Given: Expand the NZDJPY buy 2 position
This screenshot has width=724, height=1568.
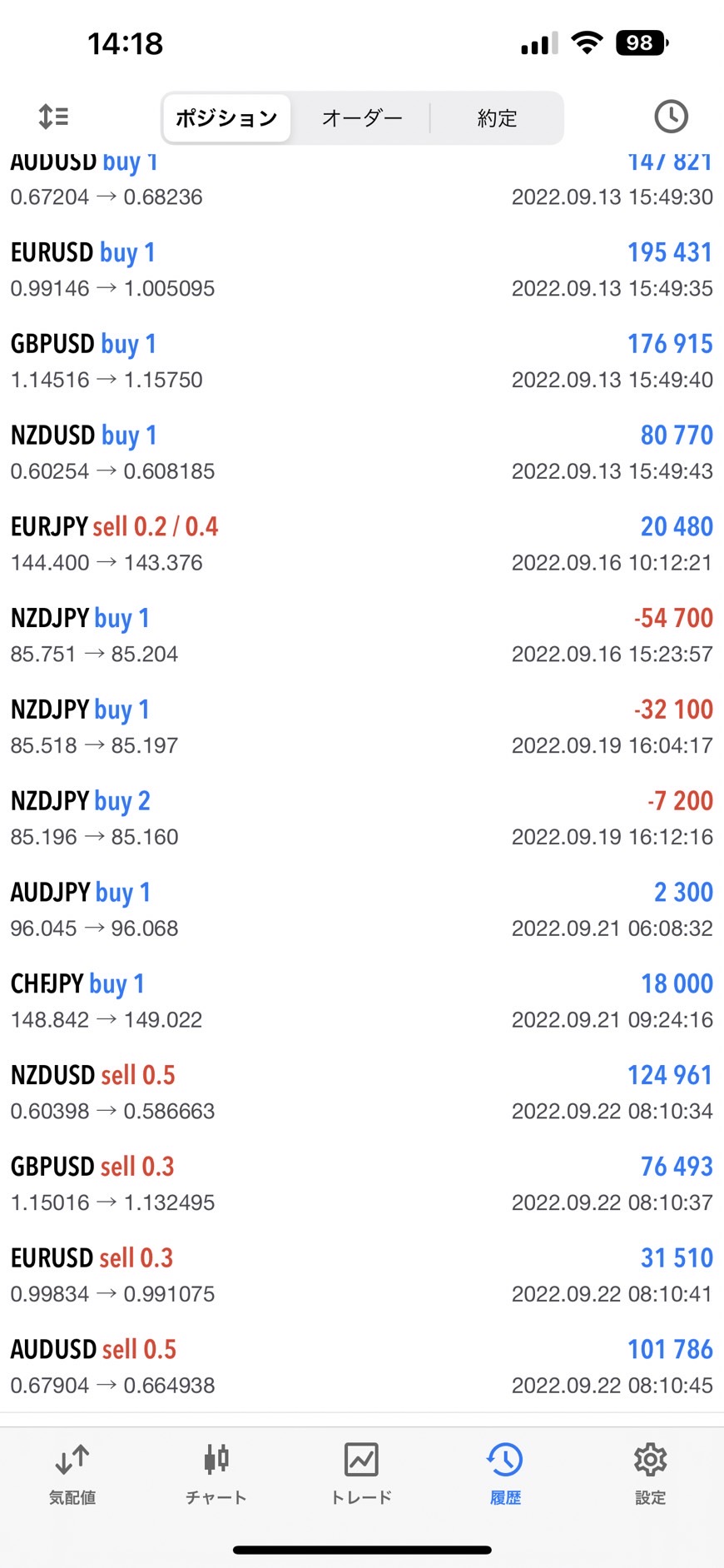Looking at the screenshot, I should tap(361, 818).
